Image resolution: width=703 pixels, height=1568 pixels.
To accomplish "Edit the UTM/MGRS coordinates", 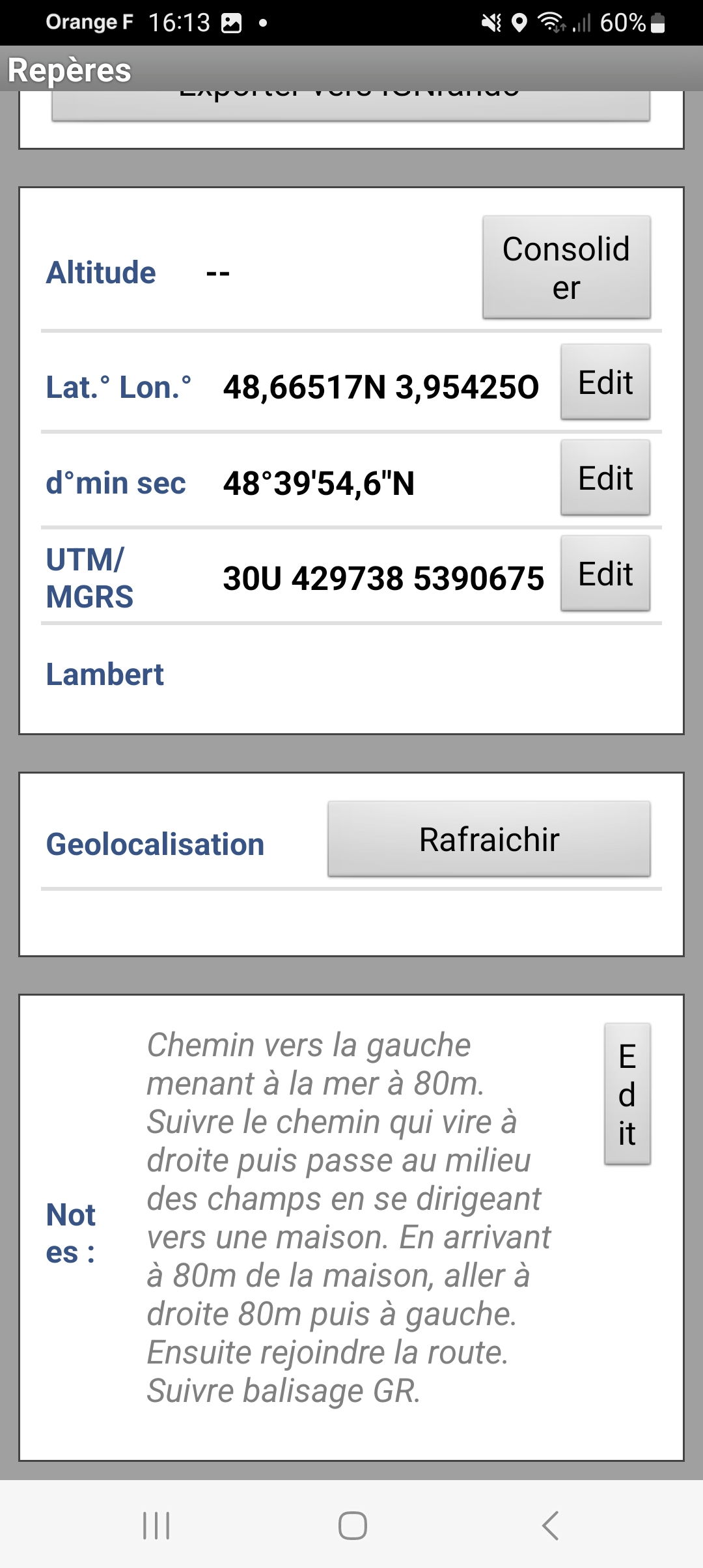I will coord(605,574).
